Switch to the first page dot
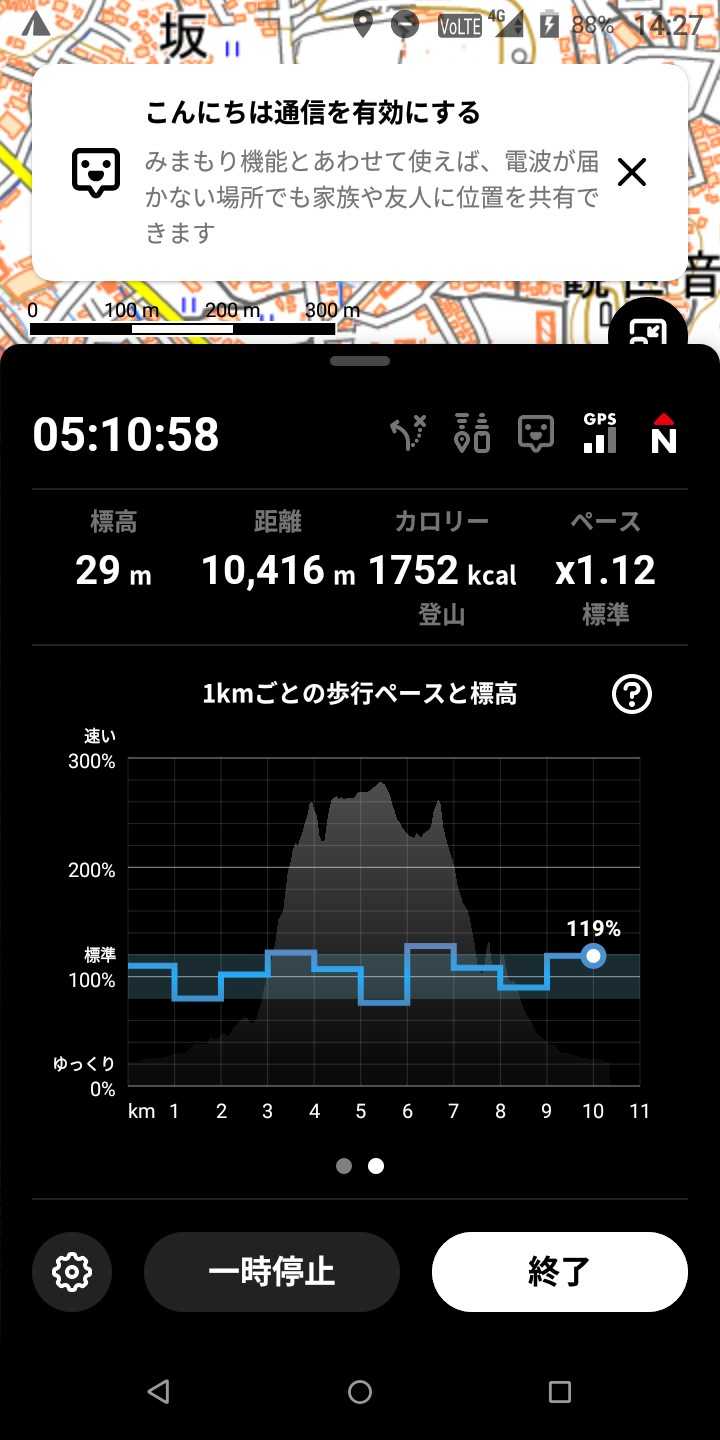 click(x=344, y=1166)
